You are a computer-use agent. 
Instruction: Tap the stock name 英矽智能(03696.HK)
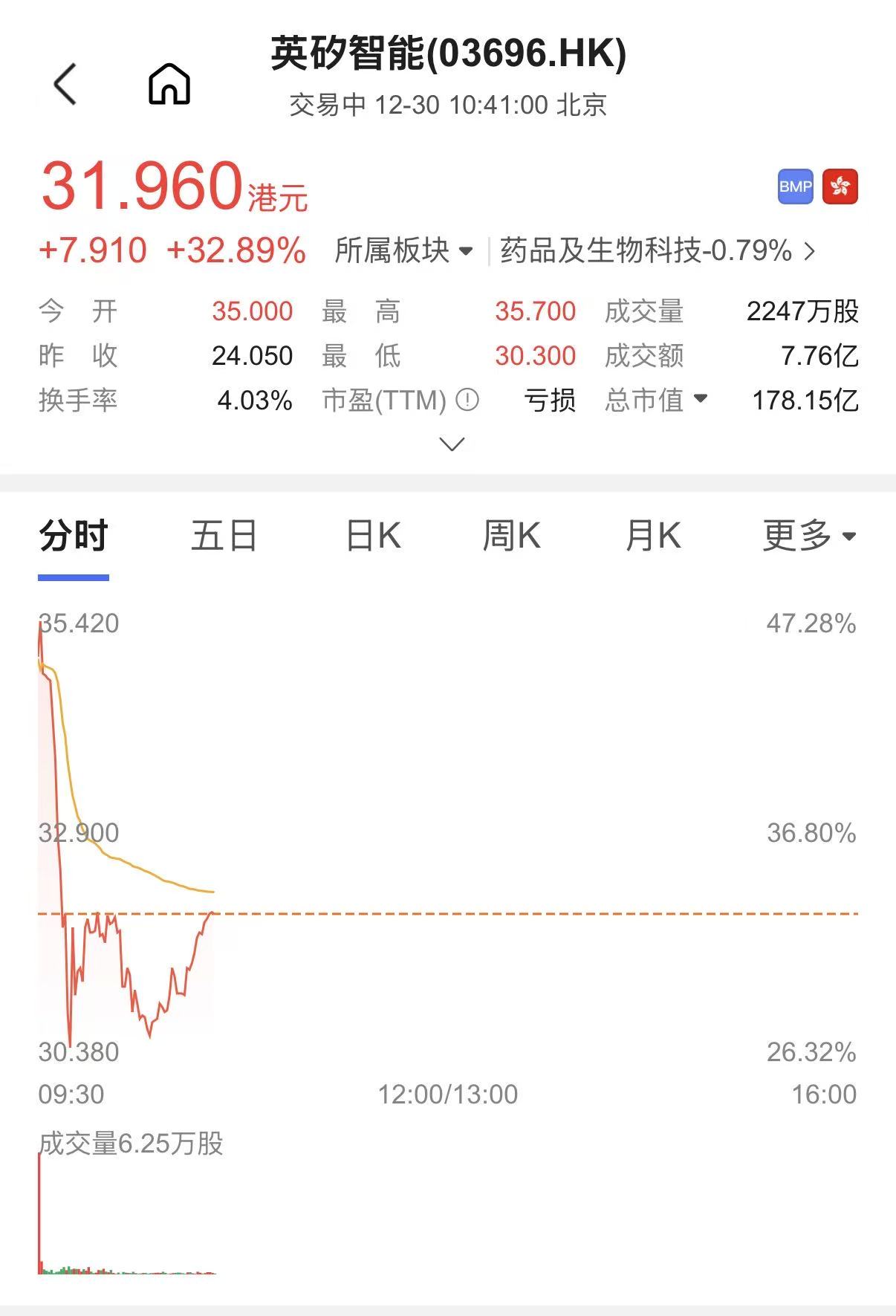coord(448,54)
